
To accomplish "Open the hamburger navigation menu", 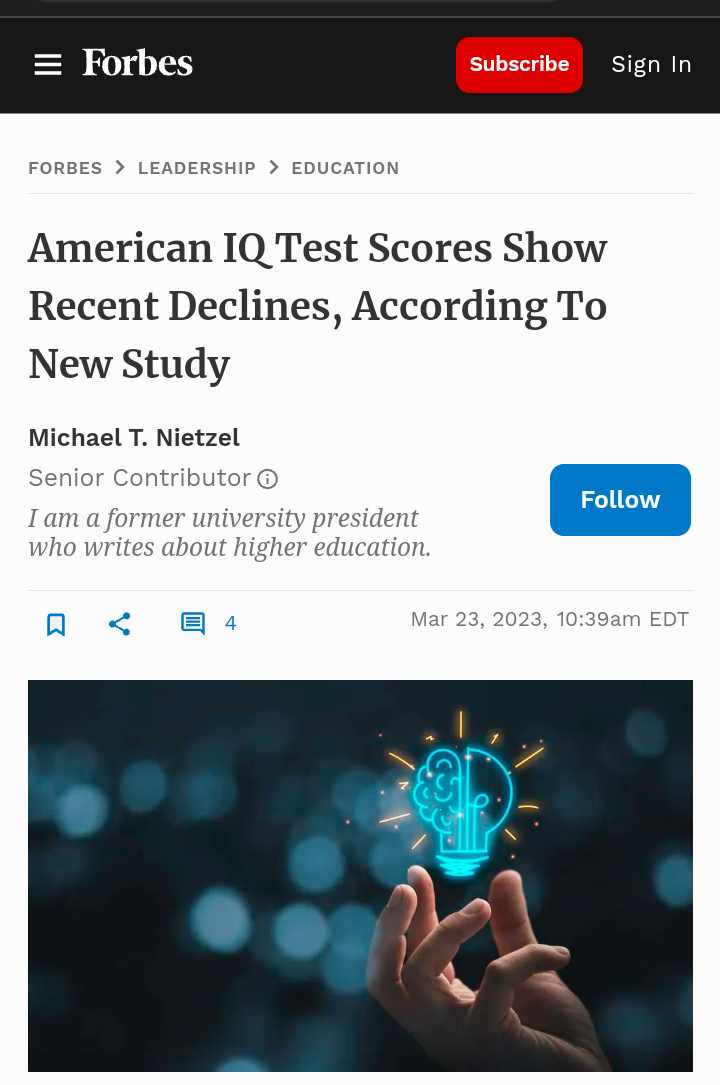I will click(48, 65).
